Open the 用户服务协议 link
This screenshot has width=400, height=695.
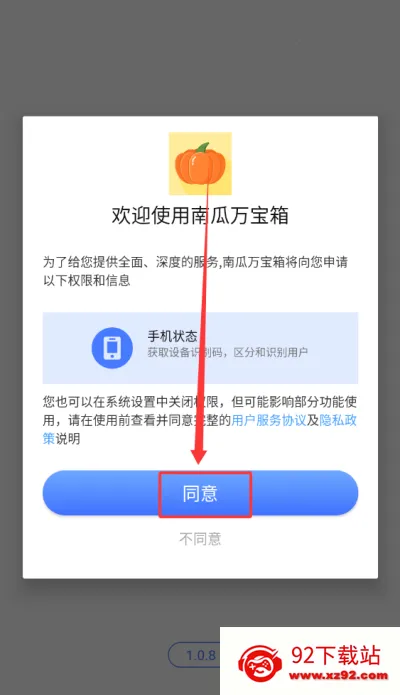pos(269,420)
